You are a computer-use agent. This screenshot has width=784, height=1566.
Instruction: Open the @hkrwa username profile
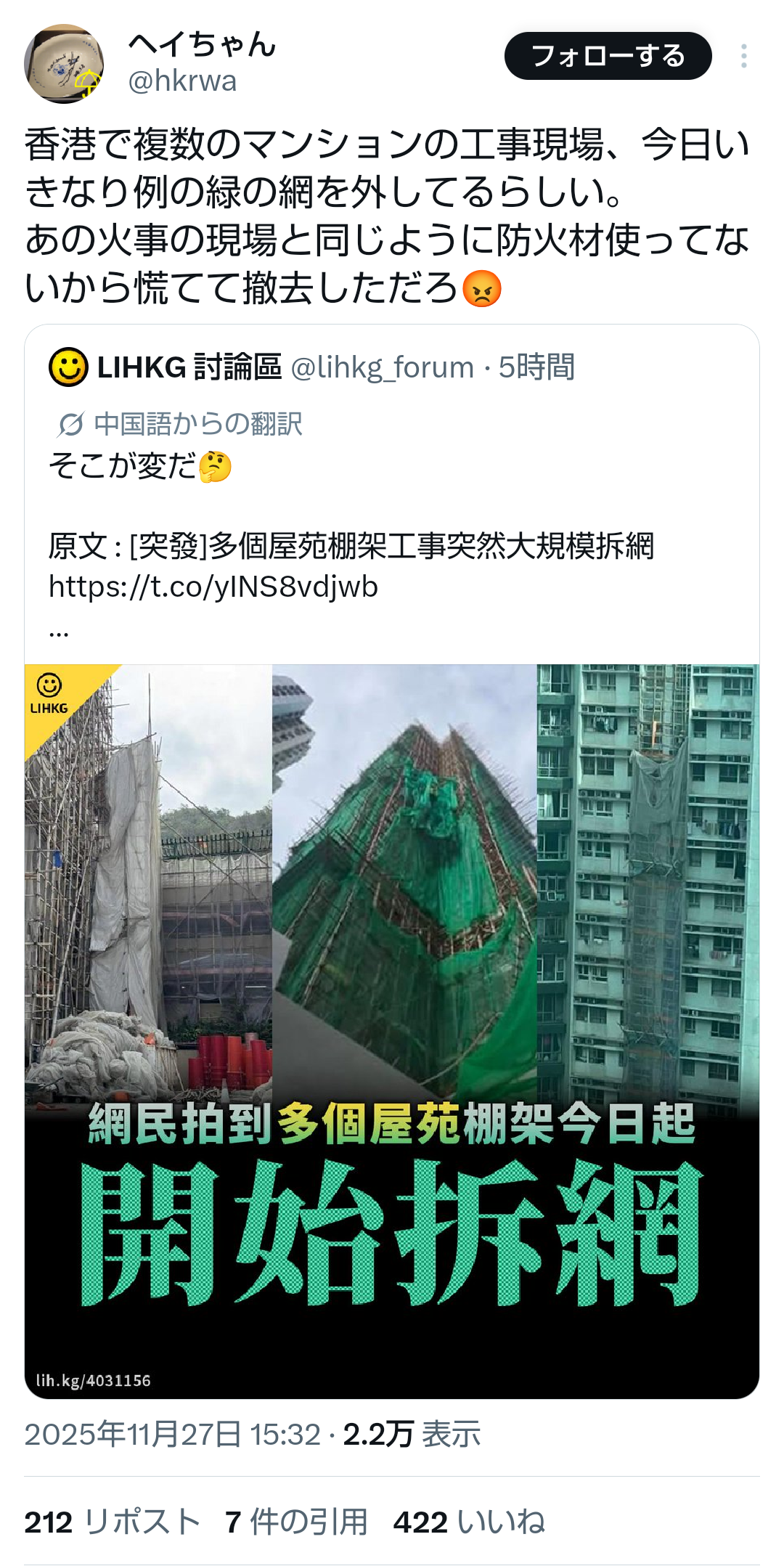point(182,81)
